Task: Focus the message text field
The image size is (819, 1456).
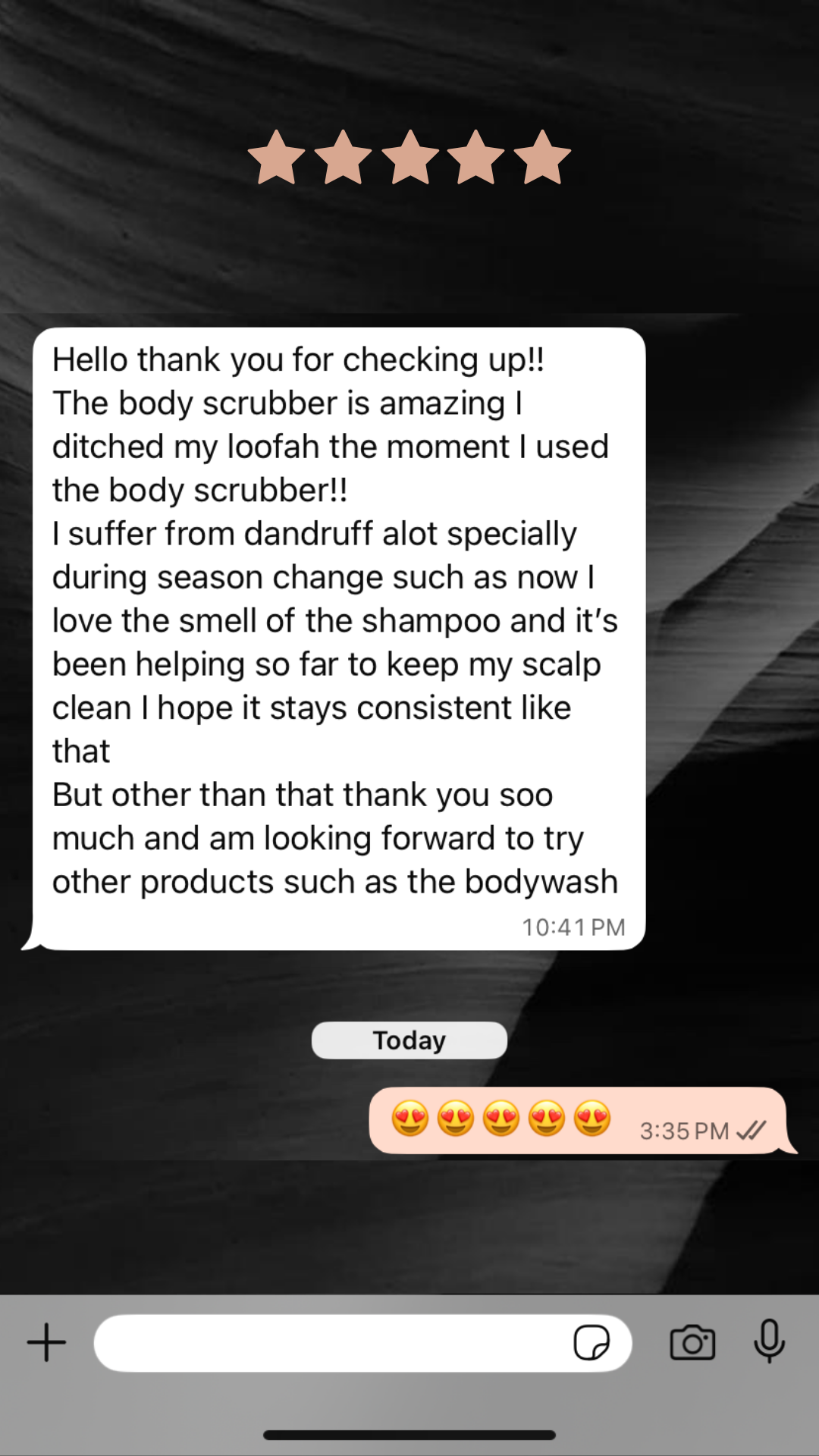Action: (334, 1343)
